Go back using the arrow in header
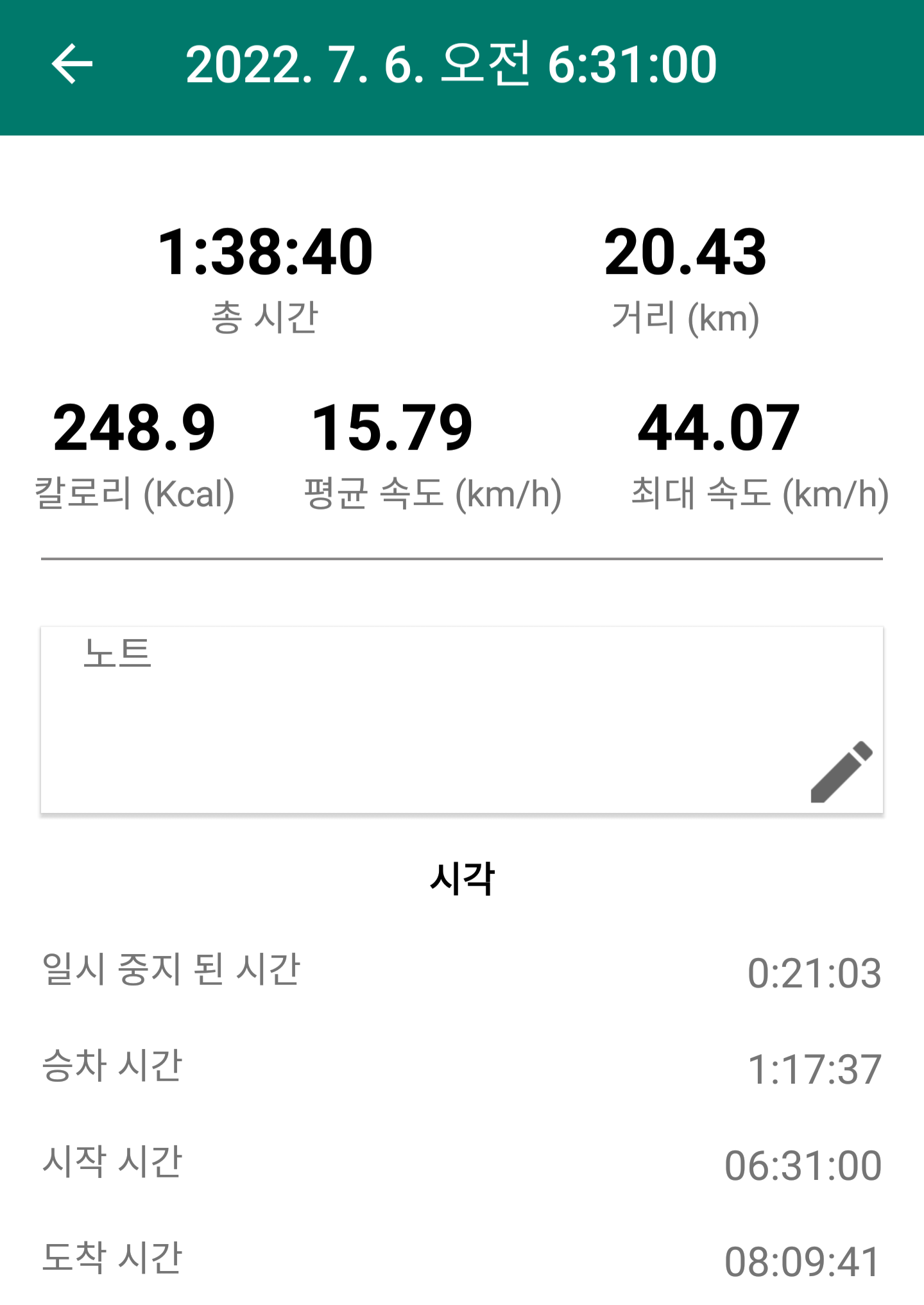This screenshot has width=924, height=1305. (x=72, y=64)
